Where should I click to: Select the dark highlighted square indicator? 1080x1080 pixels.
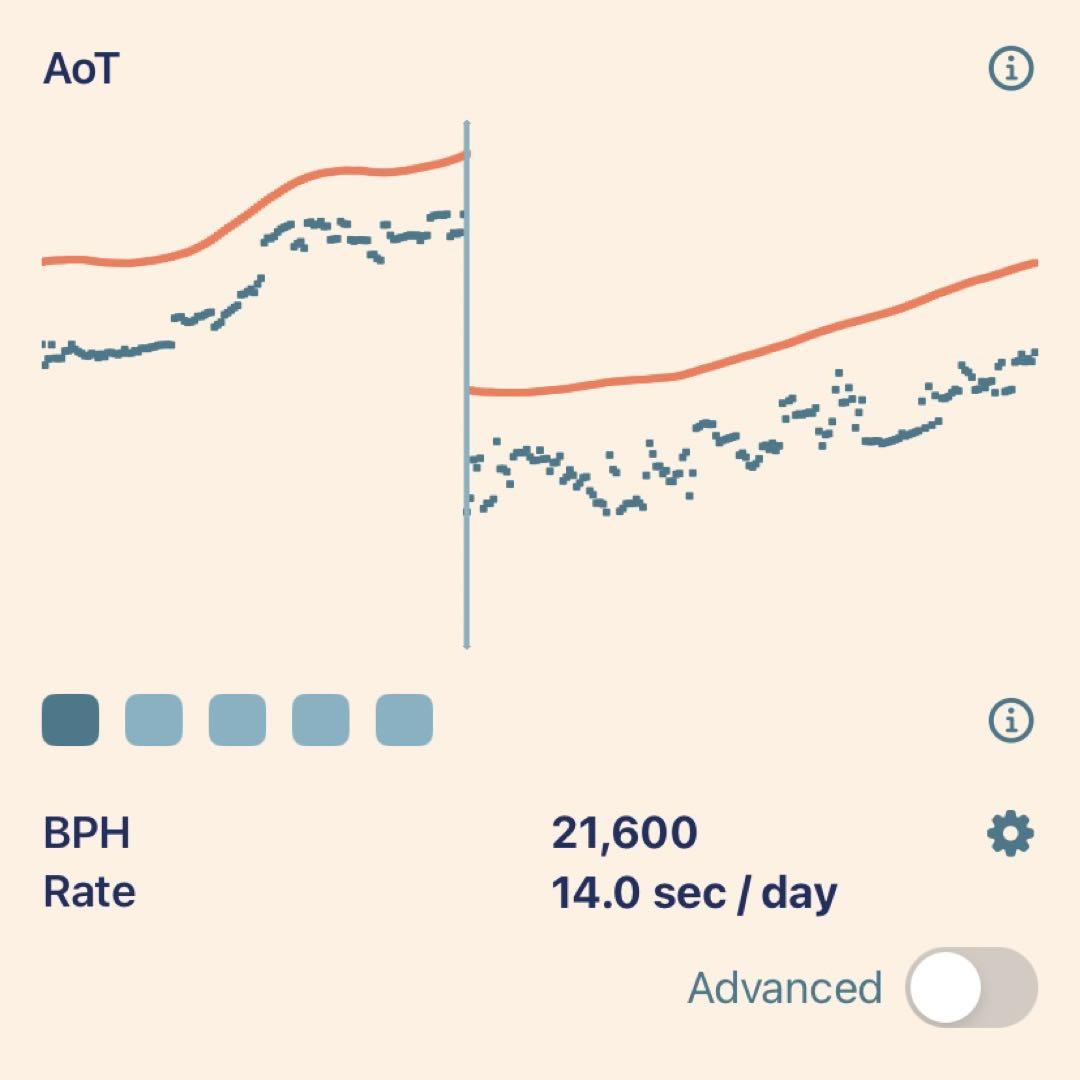pyautogui.click(x=71, y=720)
